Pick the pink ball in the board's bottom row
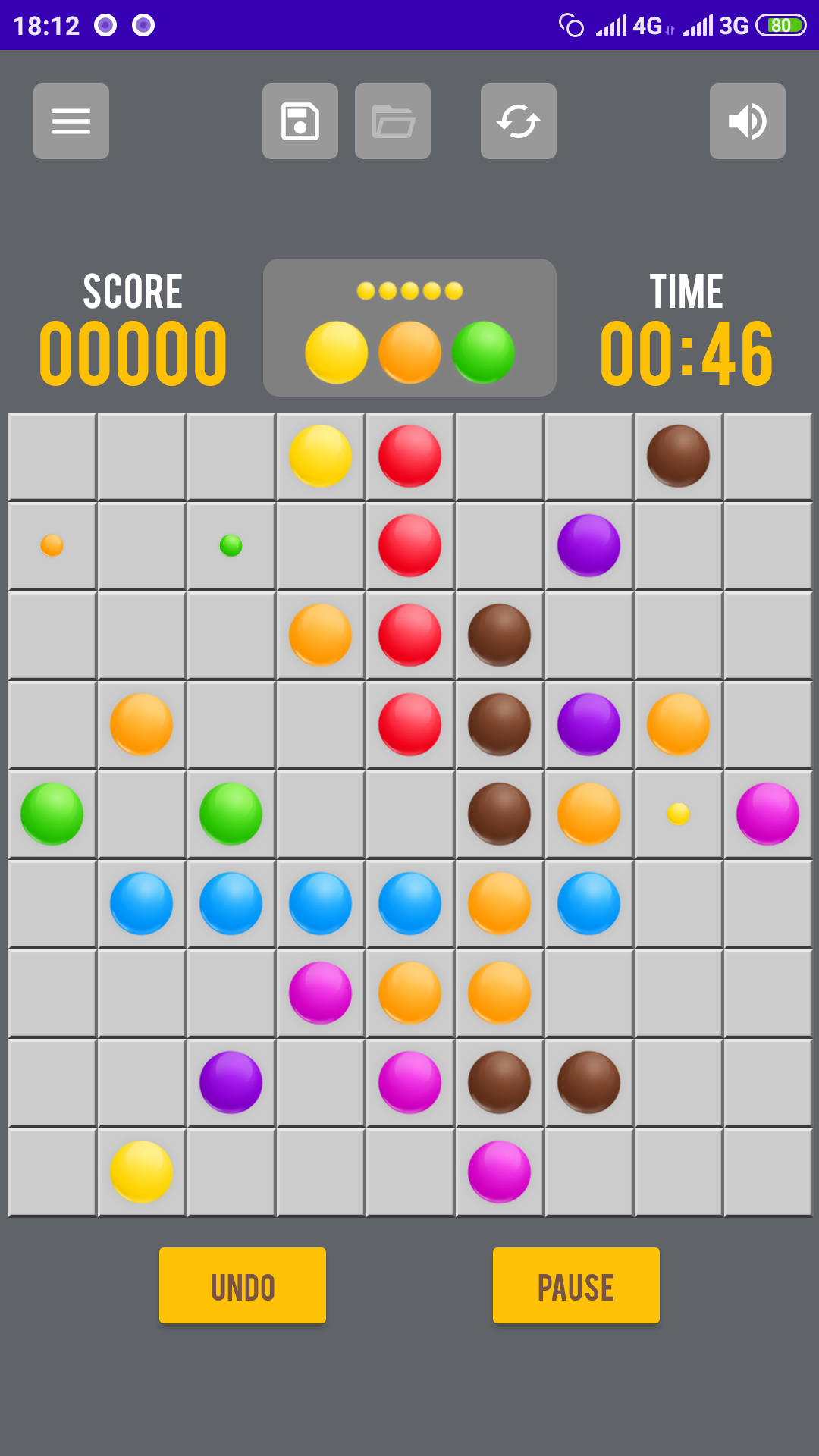The height and width of the screenshot is (1456, 819). coord(500,1172)
